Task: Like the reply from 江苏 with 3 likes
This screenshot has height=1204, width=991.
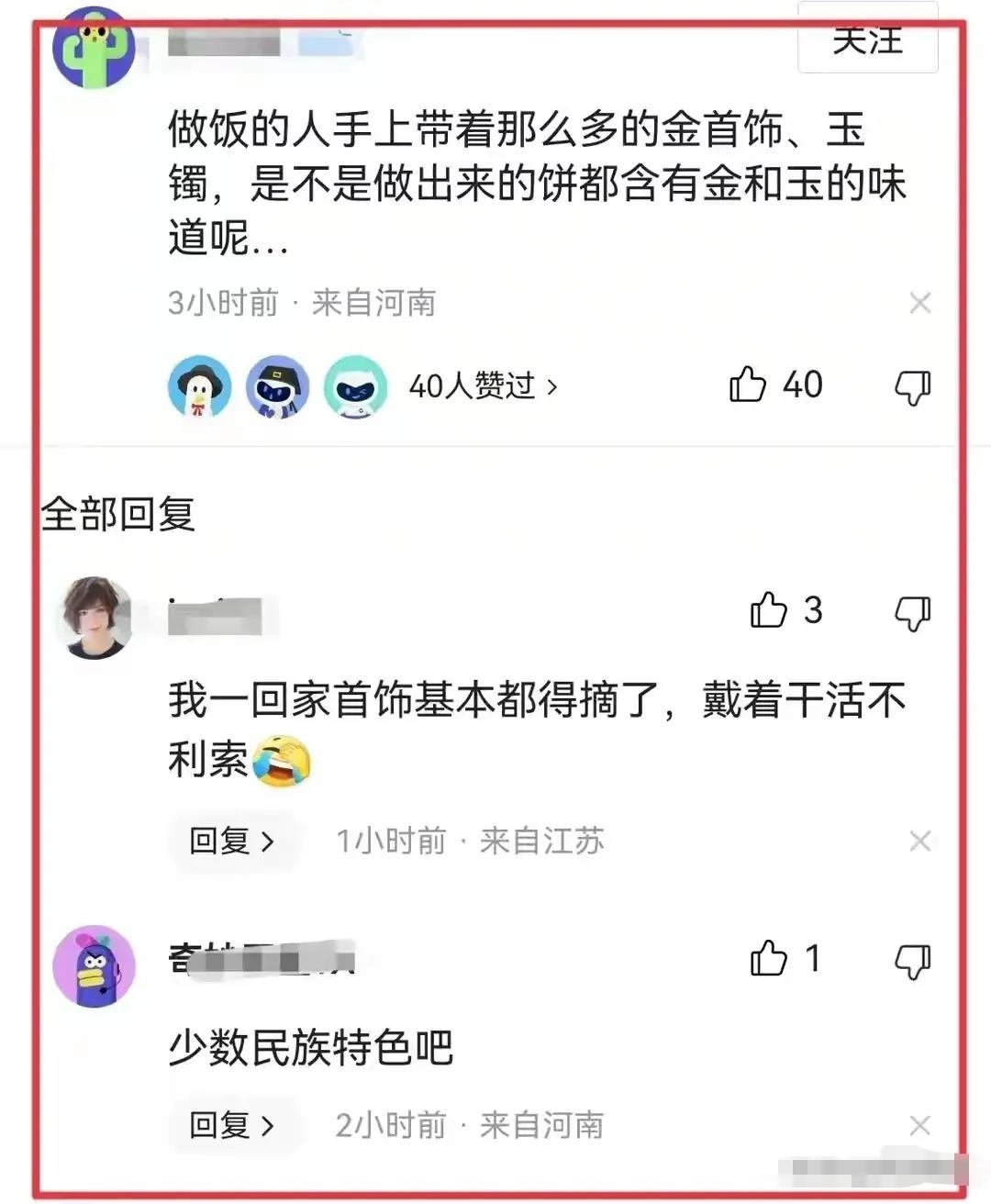Action: [x=769, y=610]
